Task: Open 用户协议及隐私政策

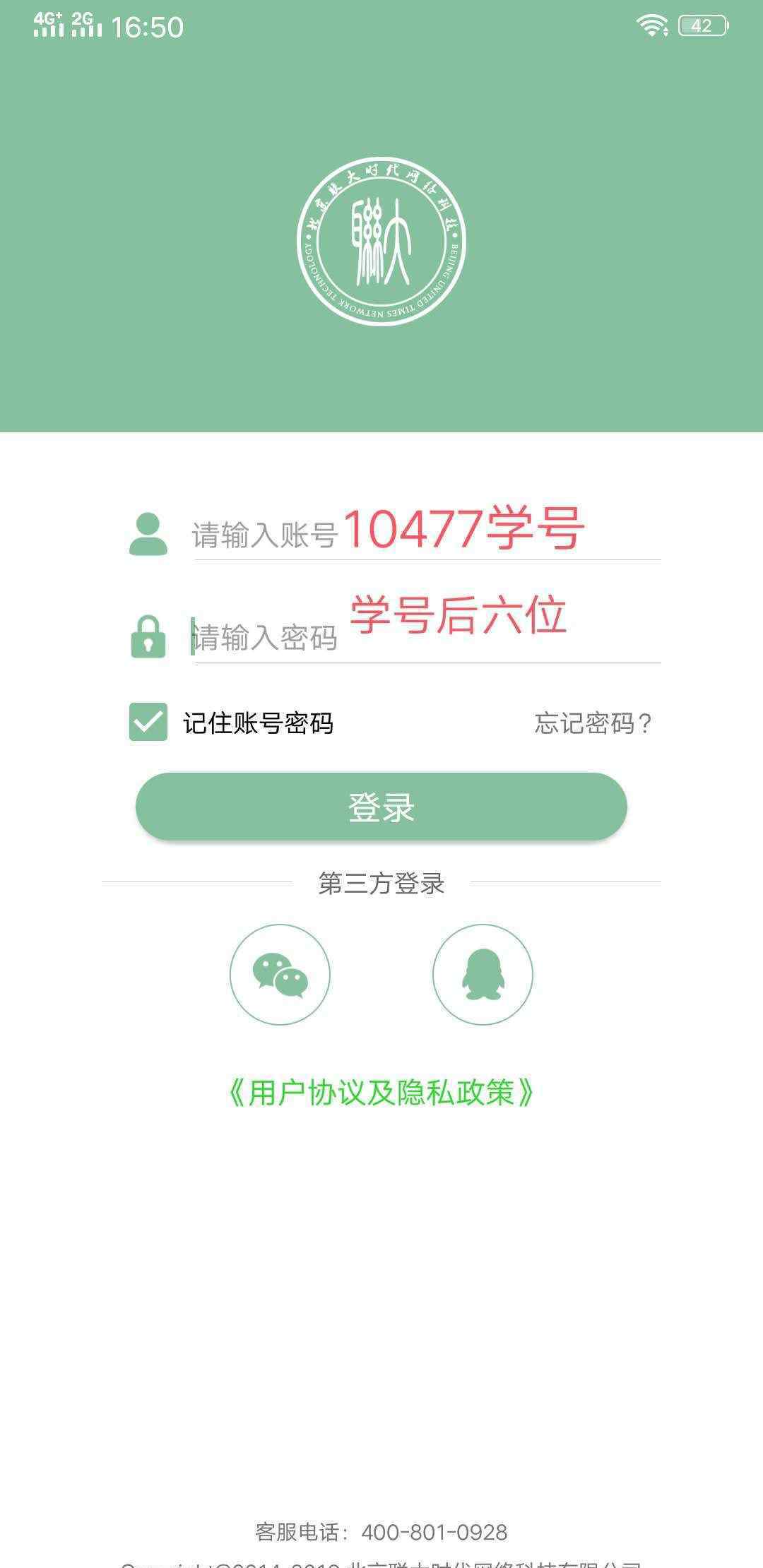Action: coord(381,1093)
